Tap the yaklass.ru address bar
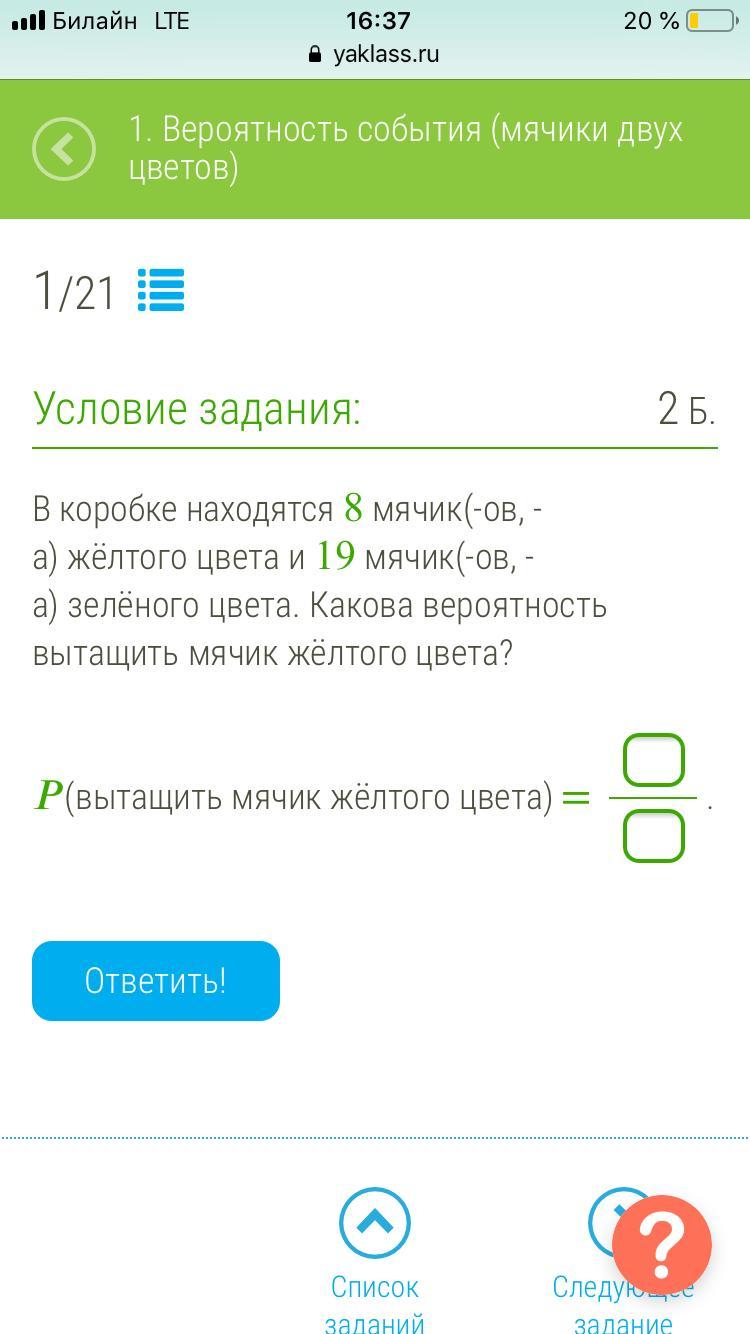 pyautogui.click(x=375, y=54)
